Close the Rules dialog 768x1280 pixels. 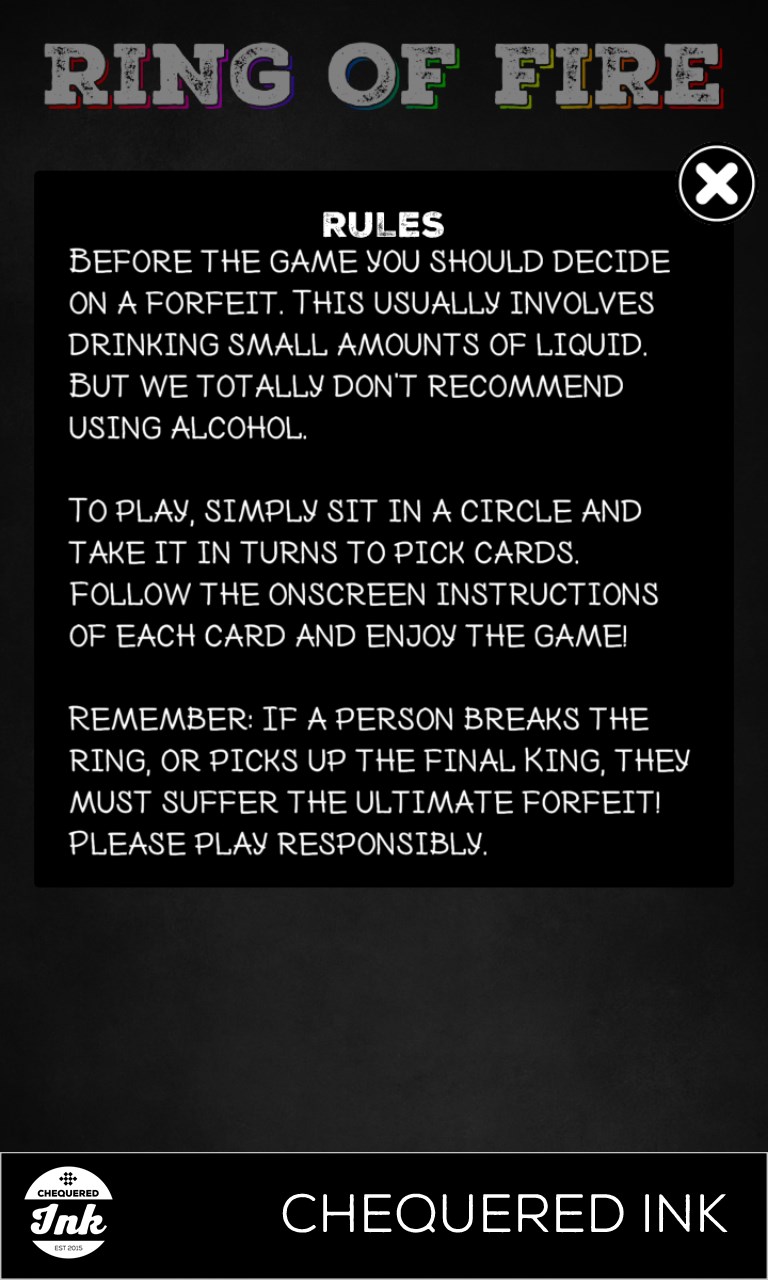tap(716, 184)
